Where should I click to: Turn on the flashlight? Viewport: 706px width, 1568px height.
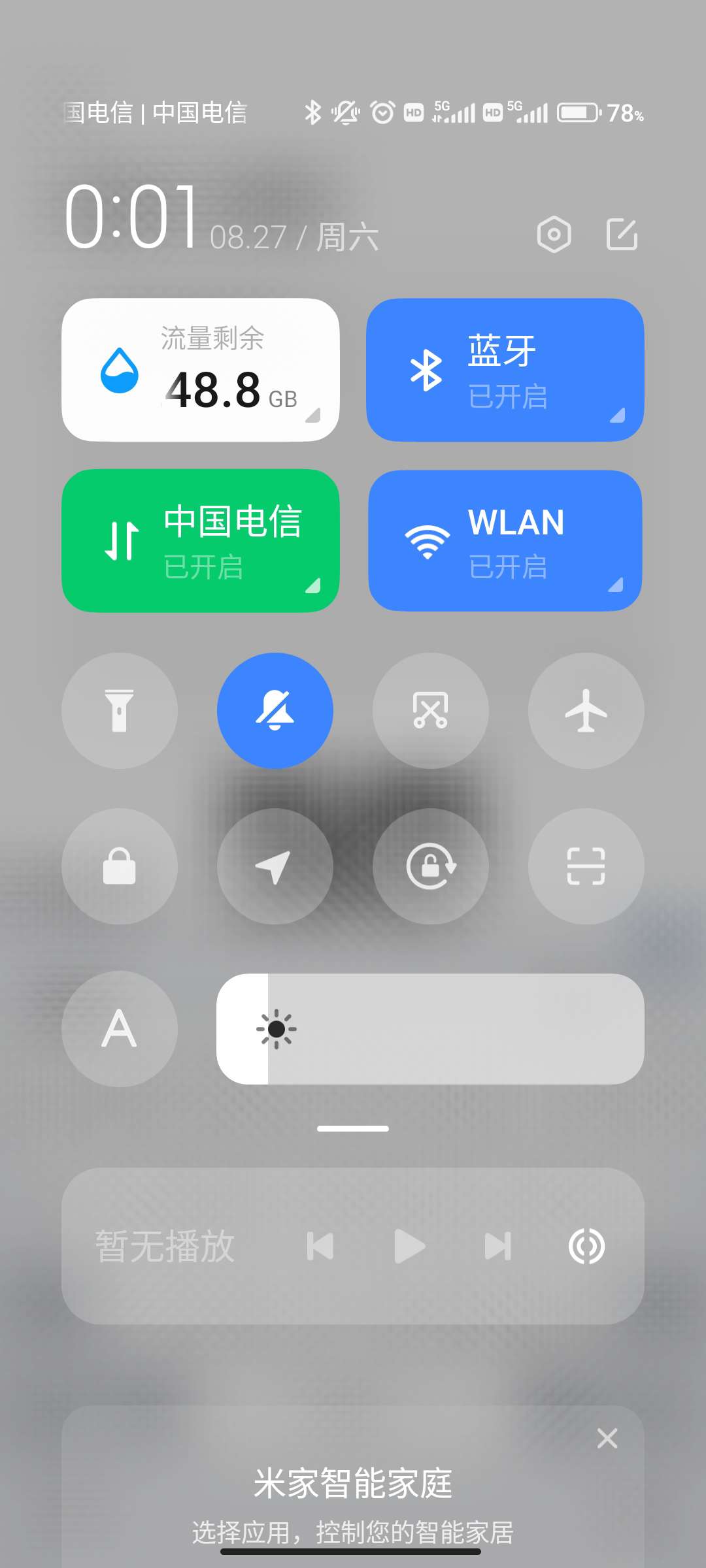pos(120,711)
